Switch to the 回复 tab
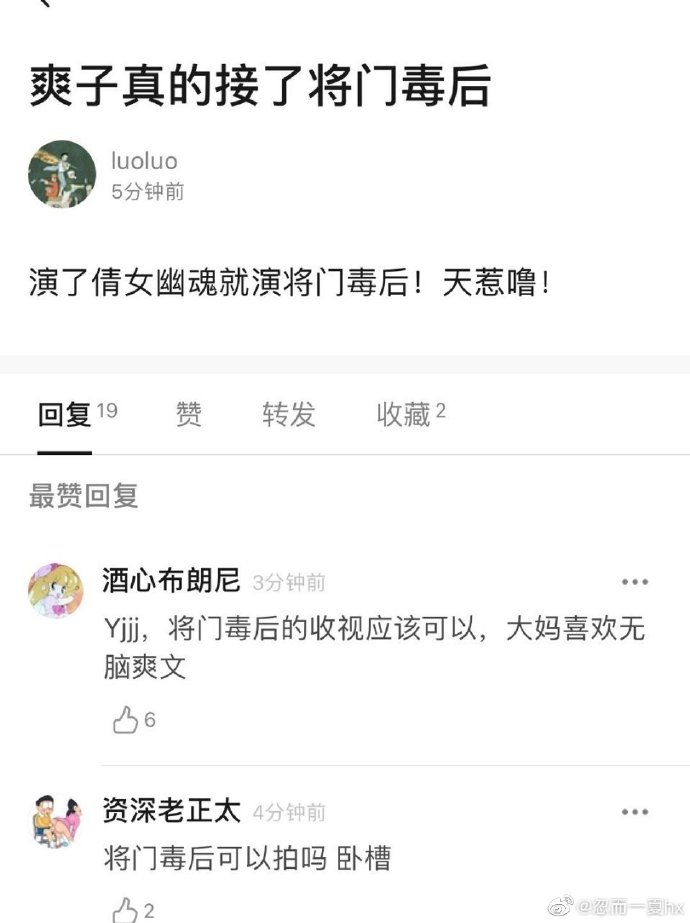The image size is (690, 923). tap(65, 414)
